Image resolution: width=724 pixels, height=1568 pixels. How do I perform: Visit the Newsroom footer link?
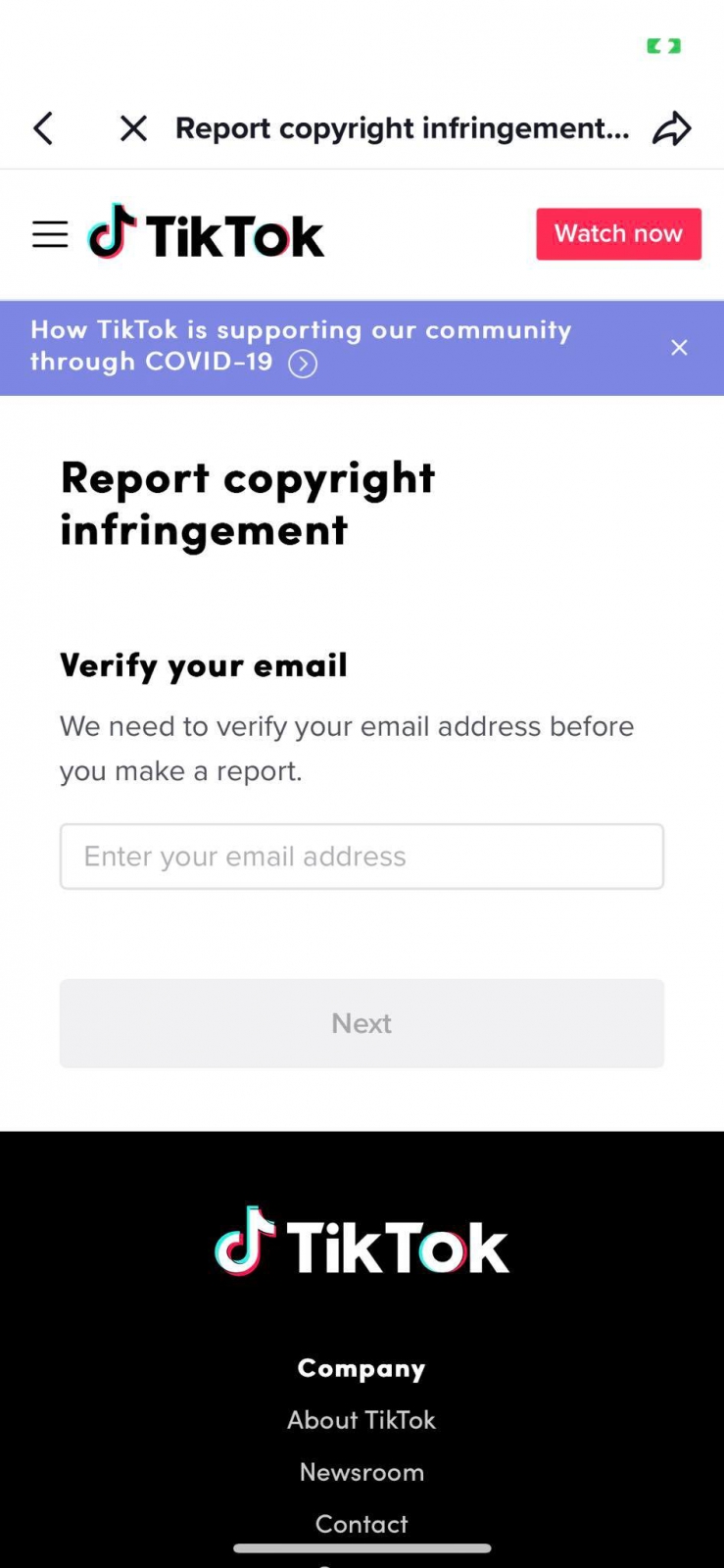coord(362,1472)
